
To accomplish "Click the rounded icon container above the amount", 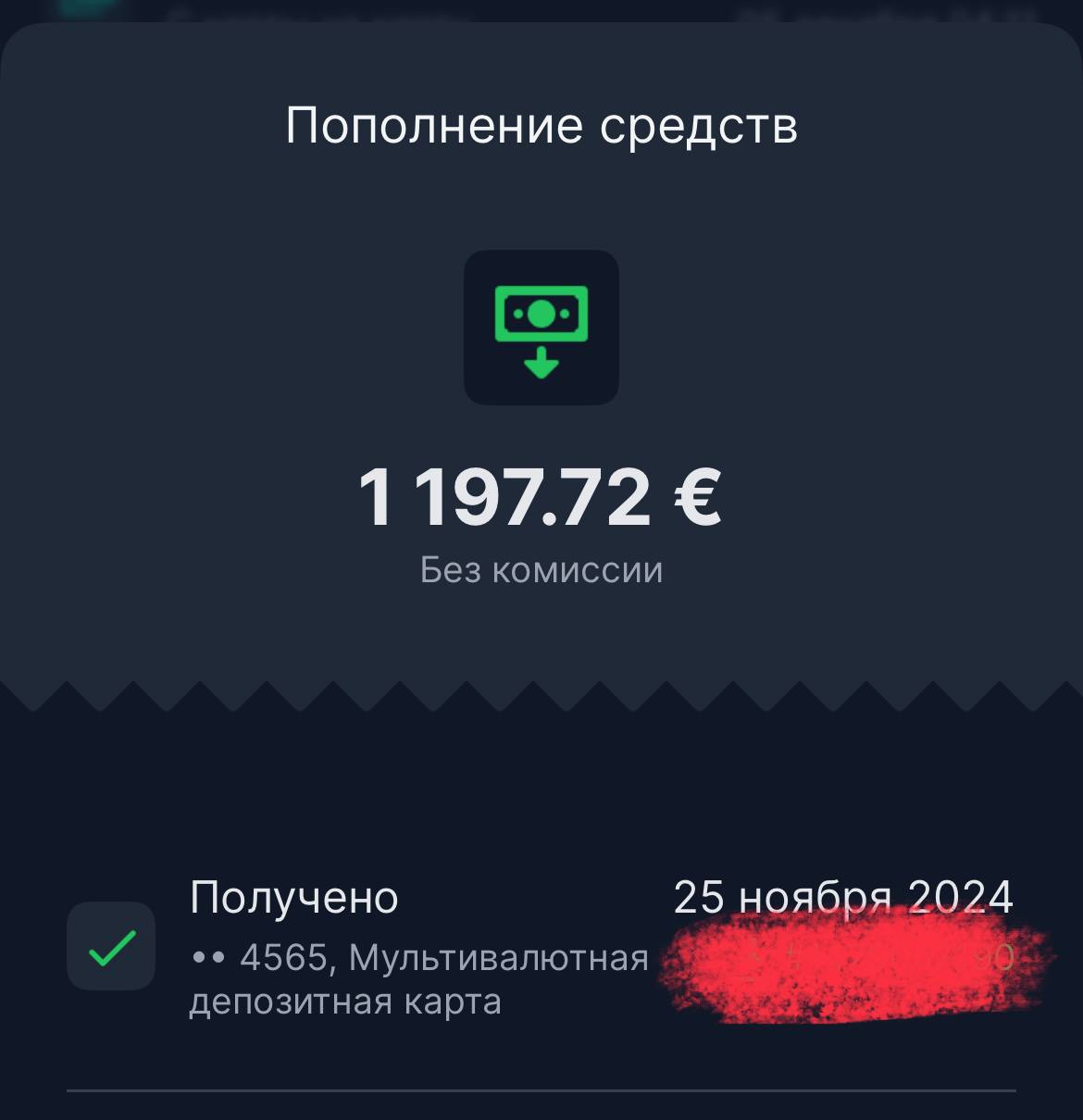I will (x=541, y=326).
